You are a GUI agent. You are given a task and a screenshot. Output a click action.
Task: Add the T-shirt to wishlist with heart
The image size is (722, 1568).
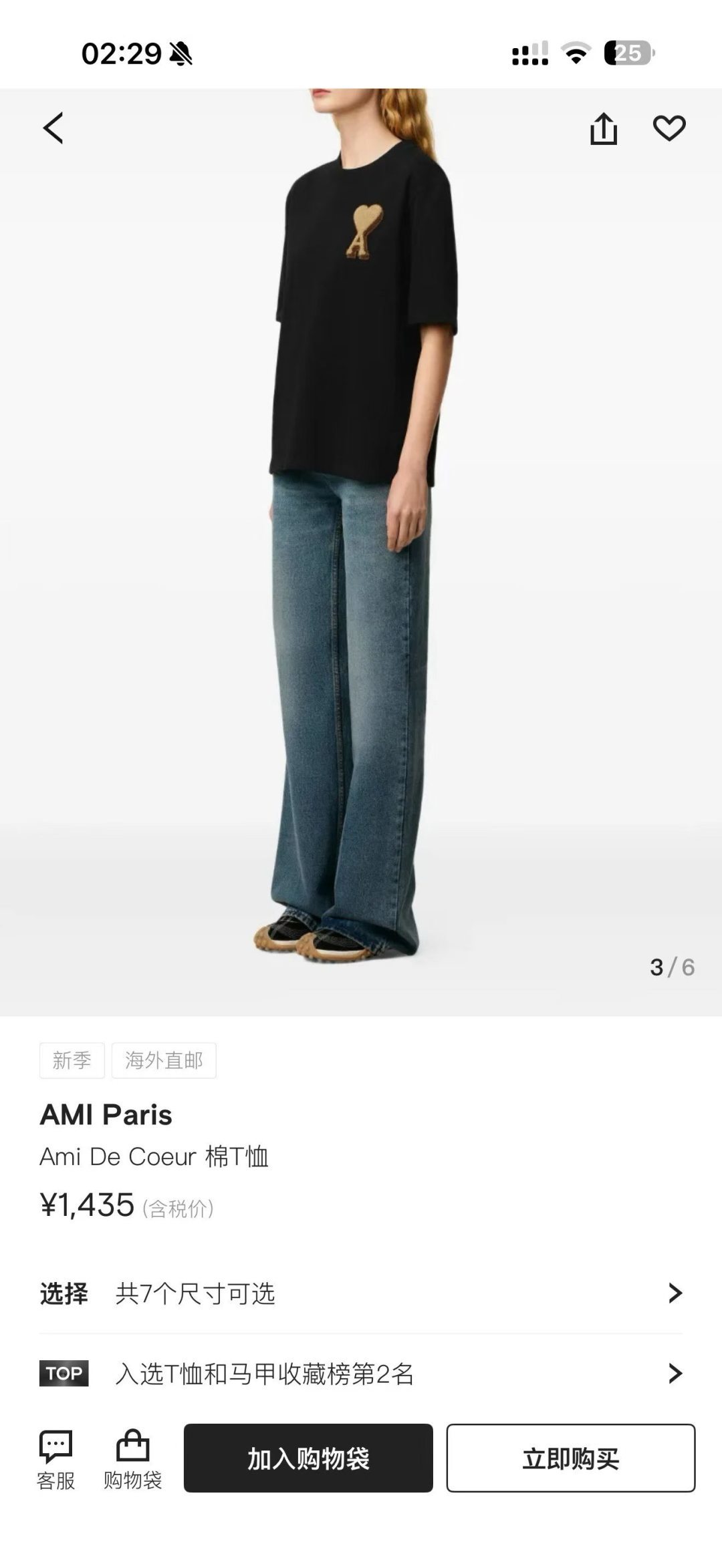(x=669, y=128)
